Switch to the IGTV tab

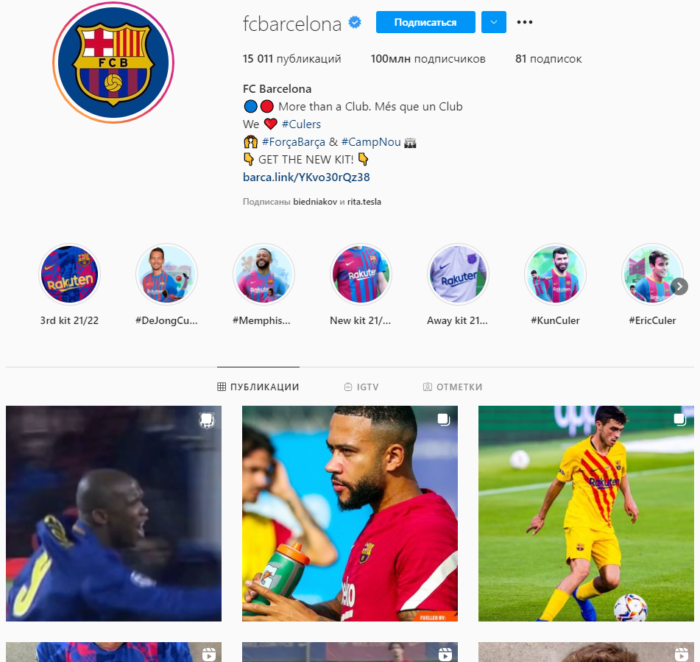(361, 387)
